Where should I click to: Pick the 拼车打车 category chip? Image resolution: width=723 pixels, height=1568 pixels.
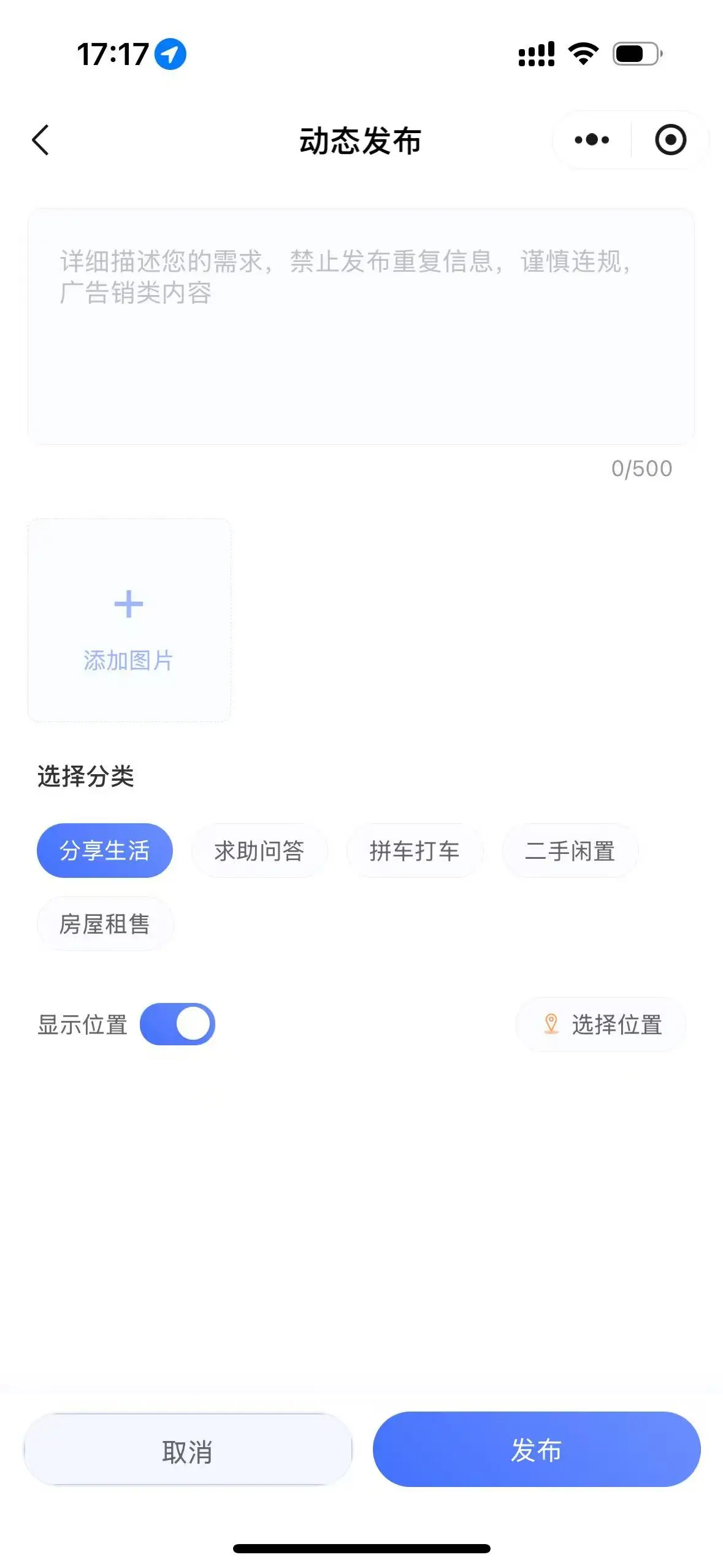pos(415,851)
